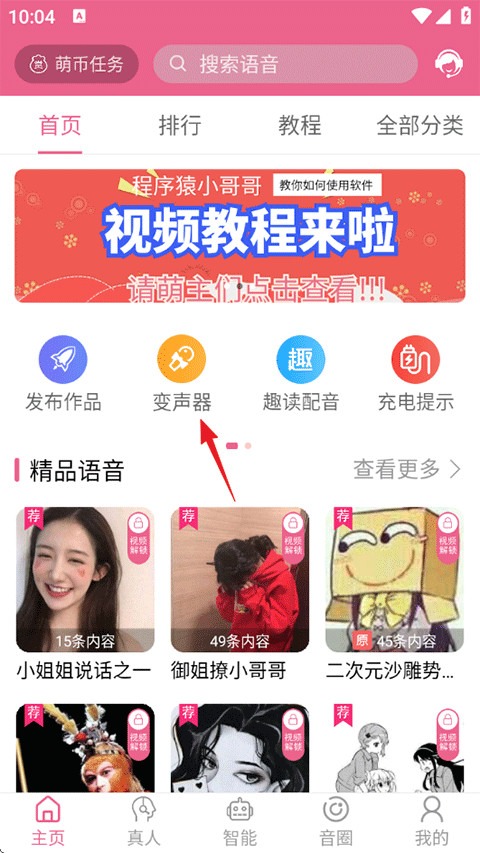Launch the 变声器 voice changer
This screenshot has width=480, height=853.
point(182,374)
